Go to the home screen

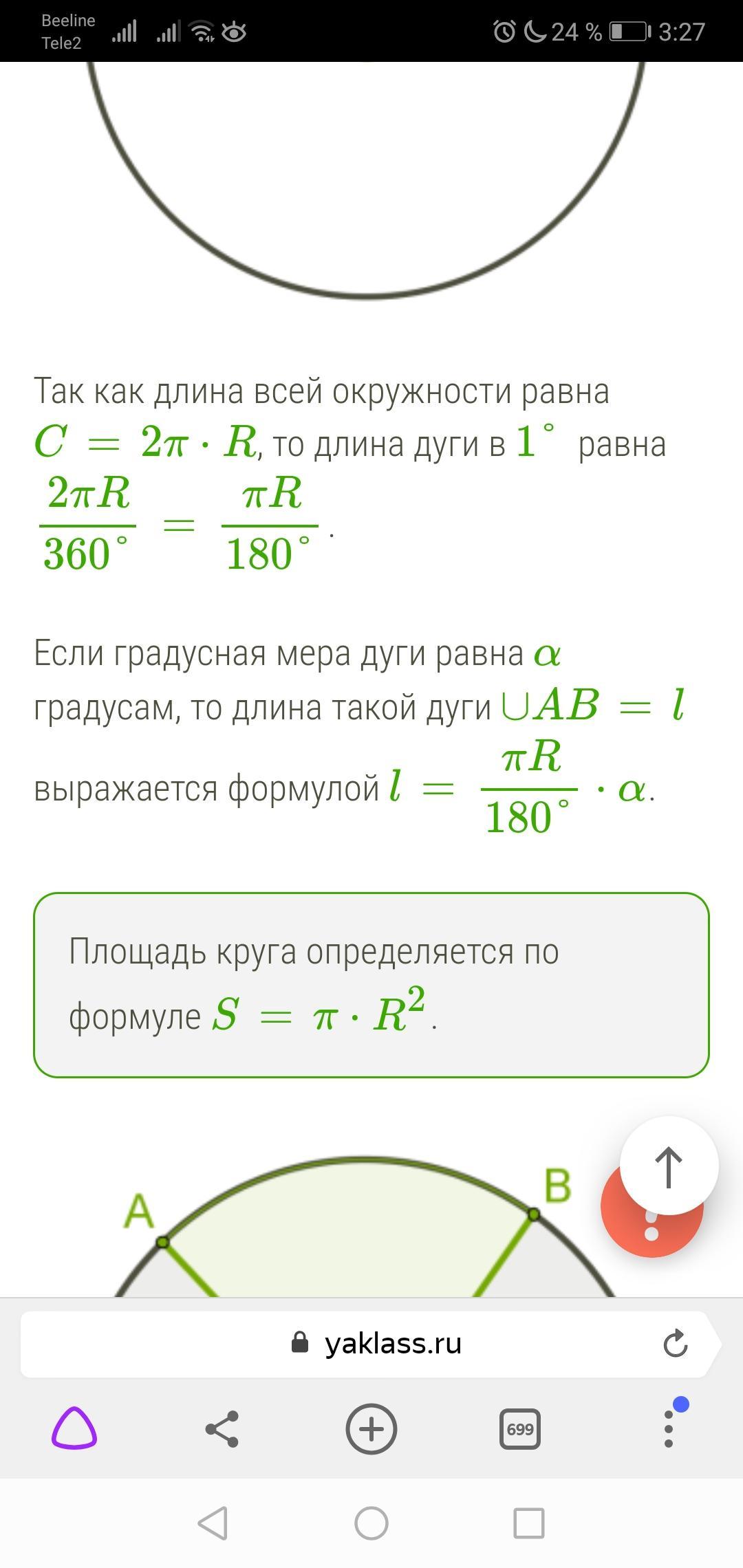(x=371, y=1523)
